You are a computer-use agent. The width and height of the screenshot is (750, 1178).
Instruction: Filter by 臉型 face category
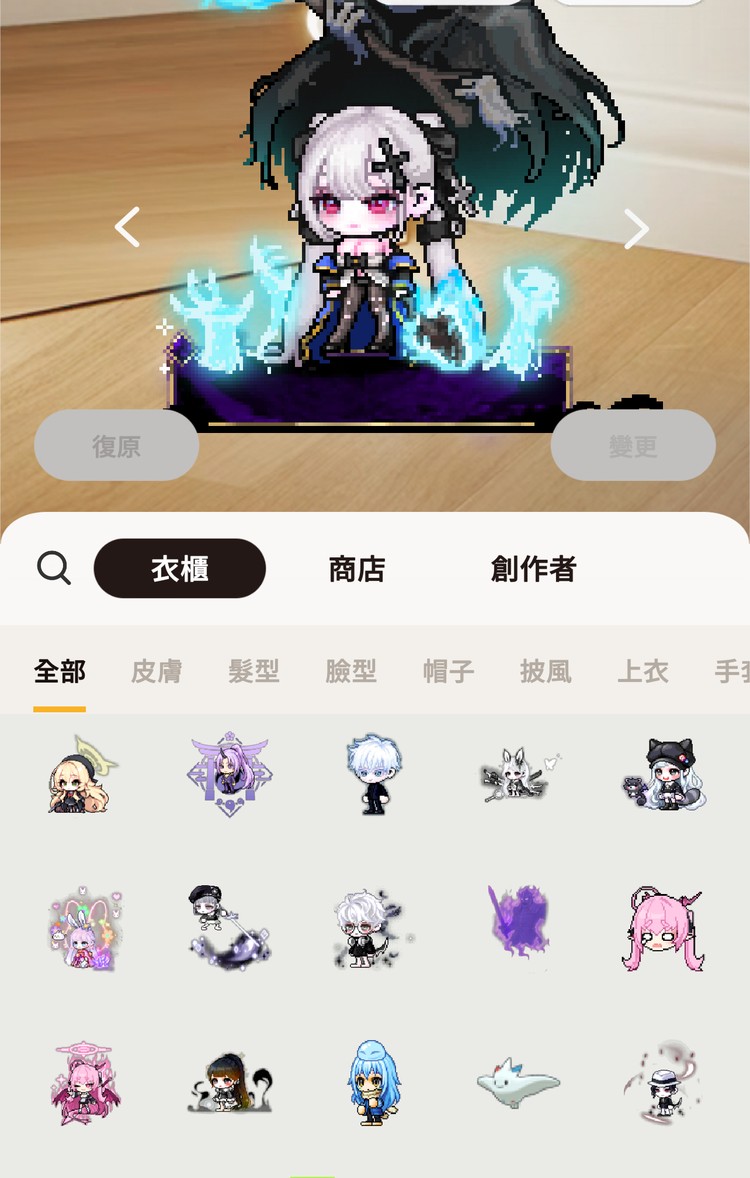click(351, 672)
